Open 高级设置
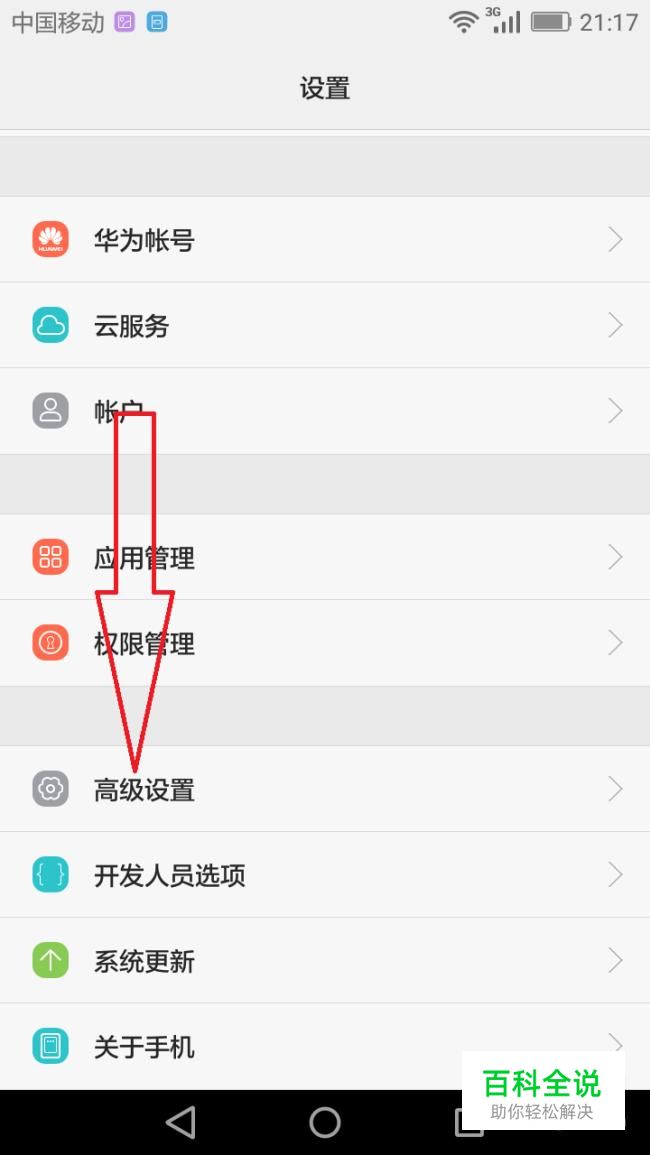This screenshot has height=1155, width=650. coord(325,789)
